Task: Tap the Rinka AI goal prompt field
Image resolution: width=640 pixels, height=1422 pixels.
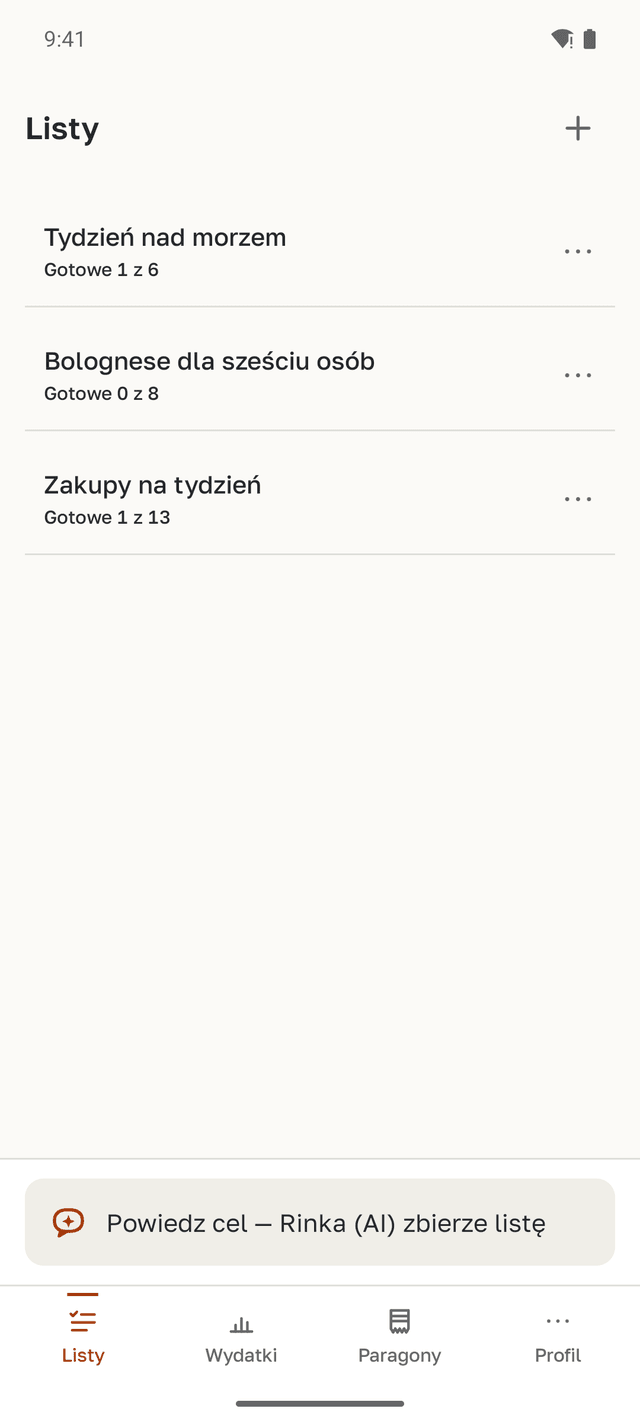Action: coord(320,1222)
